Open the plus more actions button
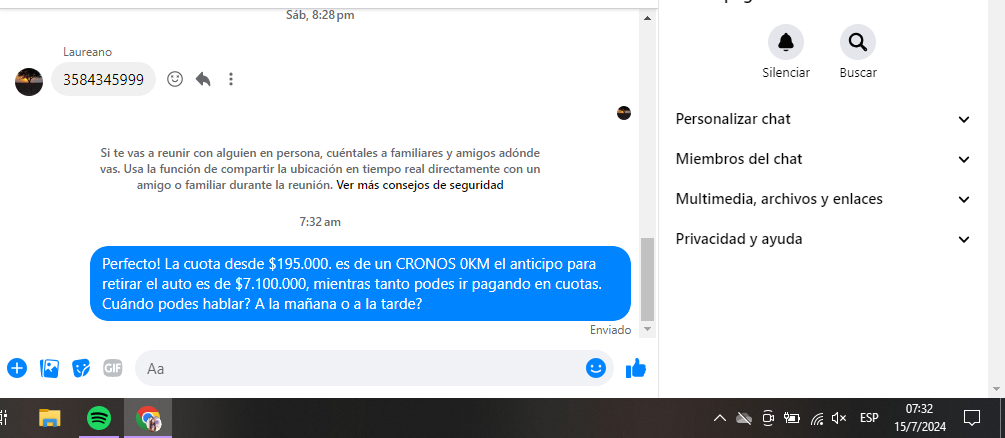Screen dimensions: 1005x438 click(17, 368)
